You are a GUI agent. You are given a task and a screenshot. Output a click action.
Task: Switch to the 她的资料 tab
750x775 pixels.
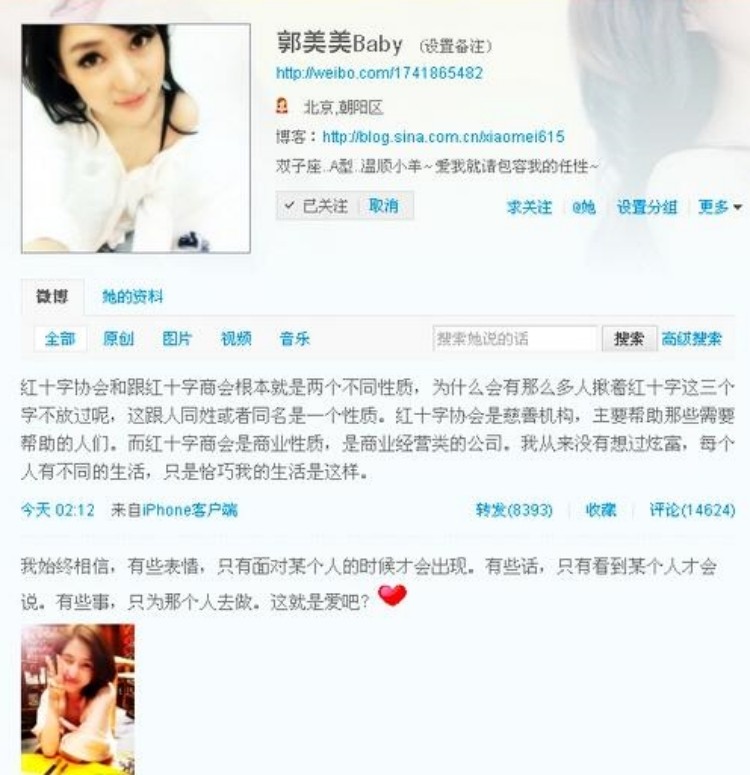pos(132,297)
